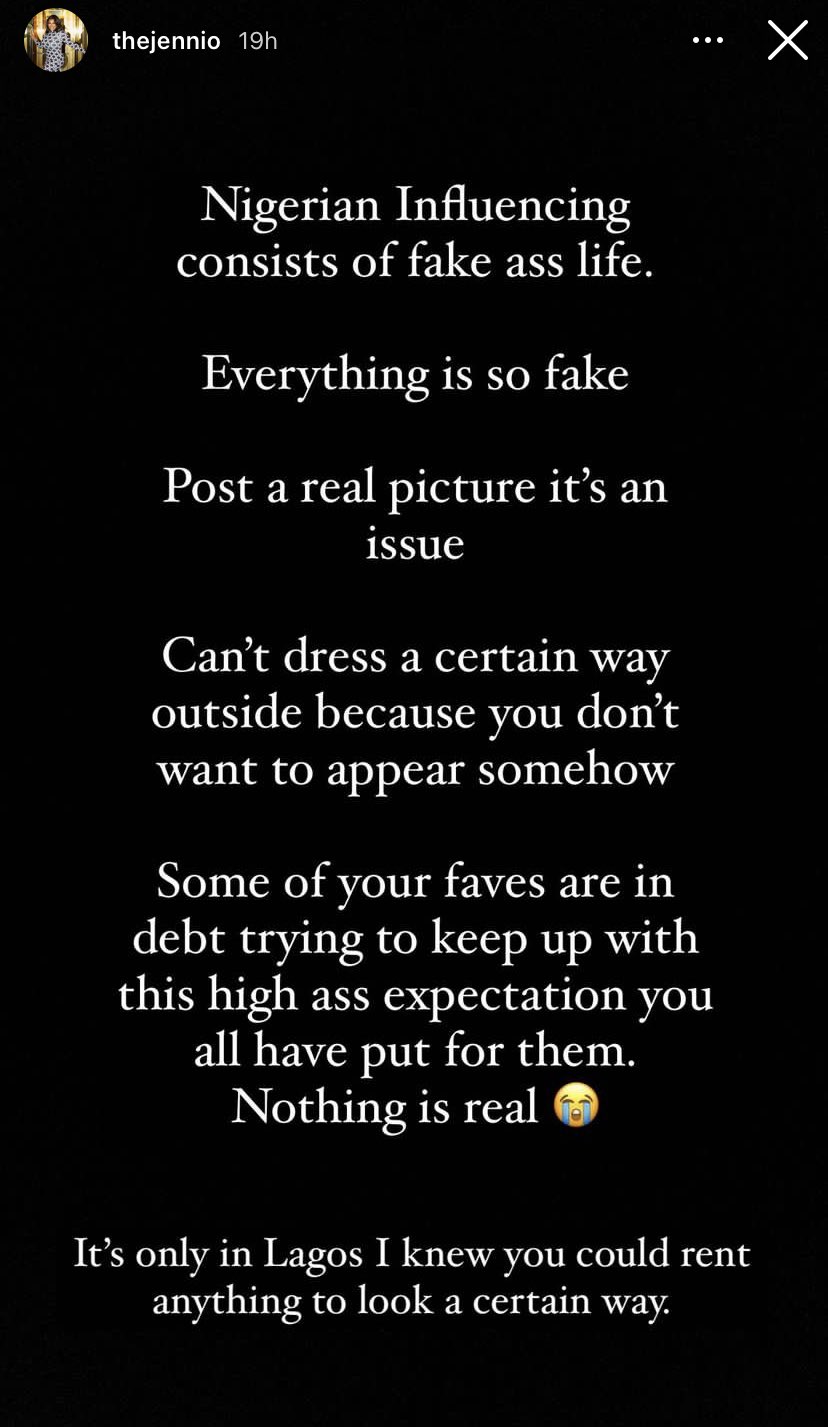Image resolution: width=828 pixels, height=1427 pixels.
Task: Tap the thejennio username
Action: [166, 42]
